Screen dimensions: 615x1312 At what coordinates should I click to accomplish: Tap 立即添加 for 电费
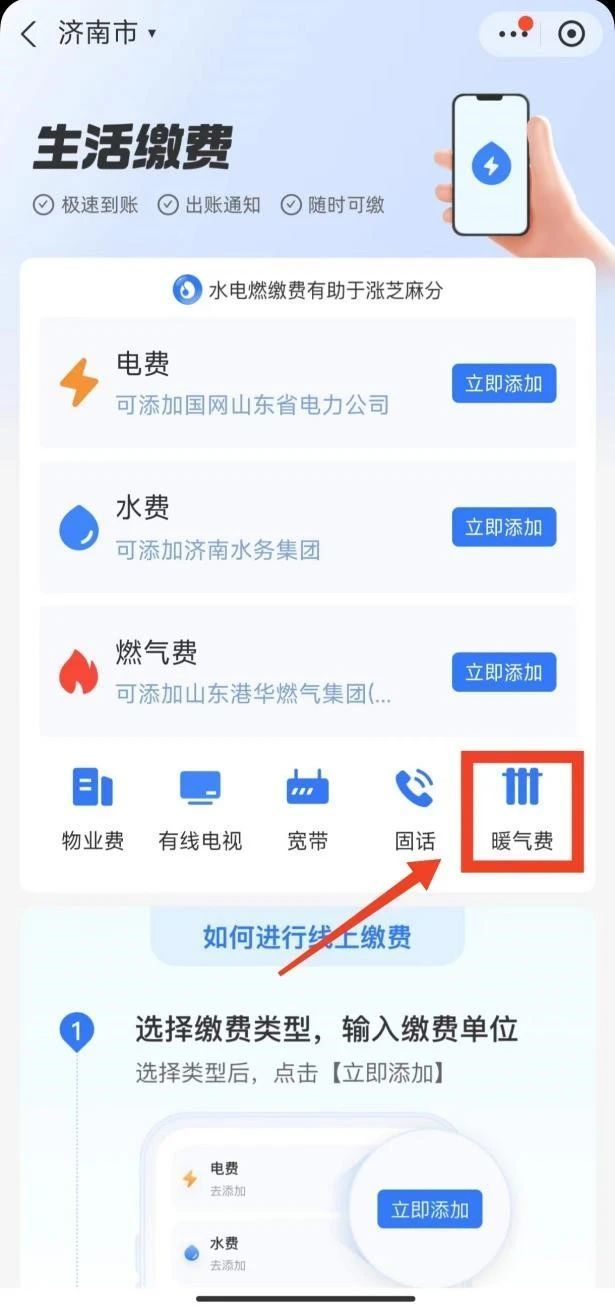click(x=503, y=383)
